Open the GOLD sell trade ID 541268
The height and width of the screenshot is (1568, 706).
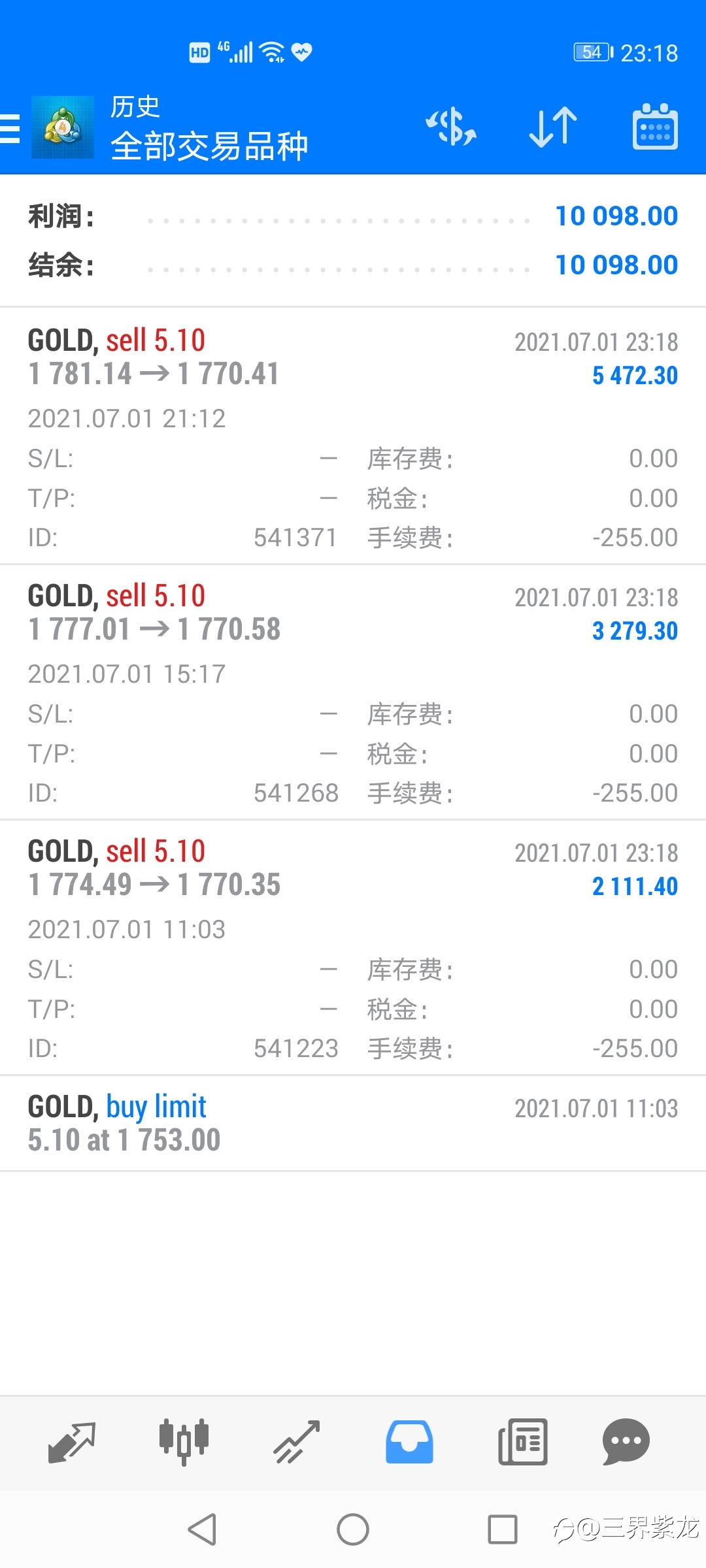[x=353, y=691]
